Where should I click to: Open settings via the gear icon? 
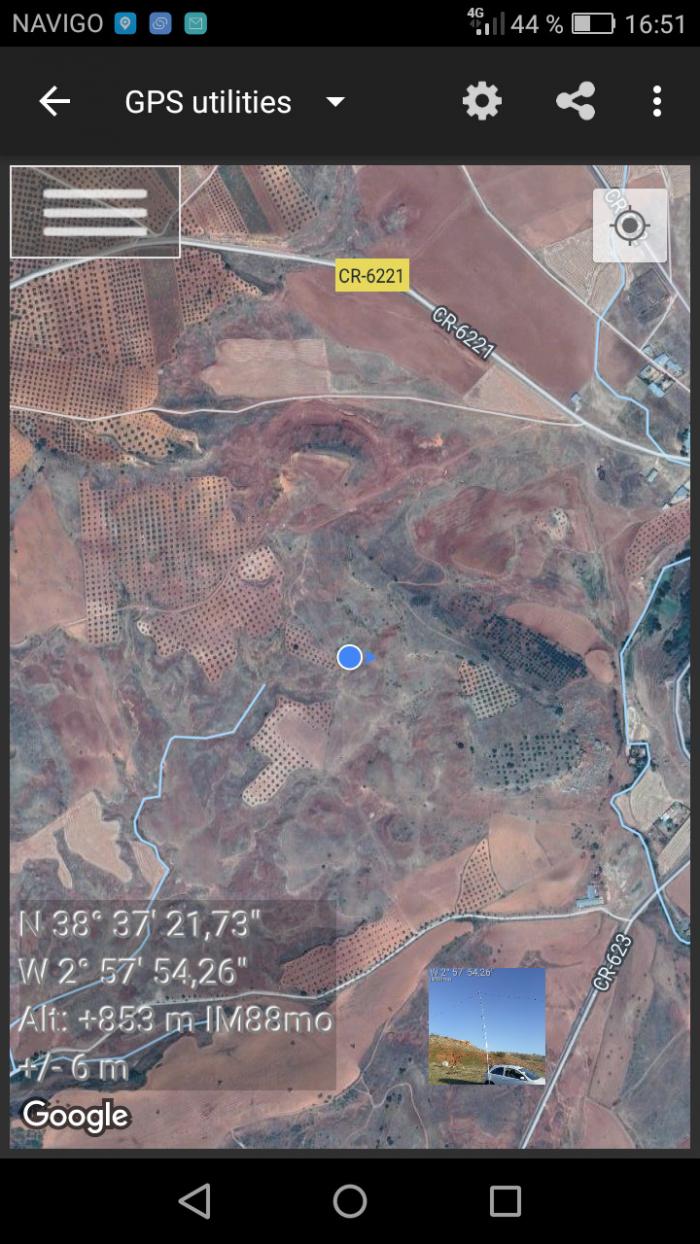click(x=482, y=101)
